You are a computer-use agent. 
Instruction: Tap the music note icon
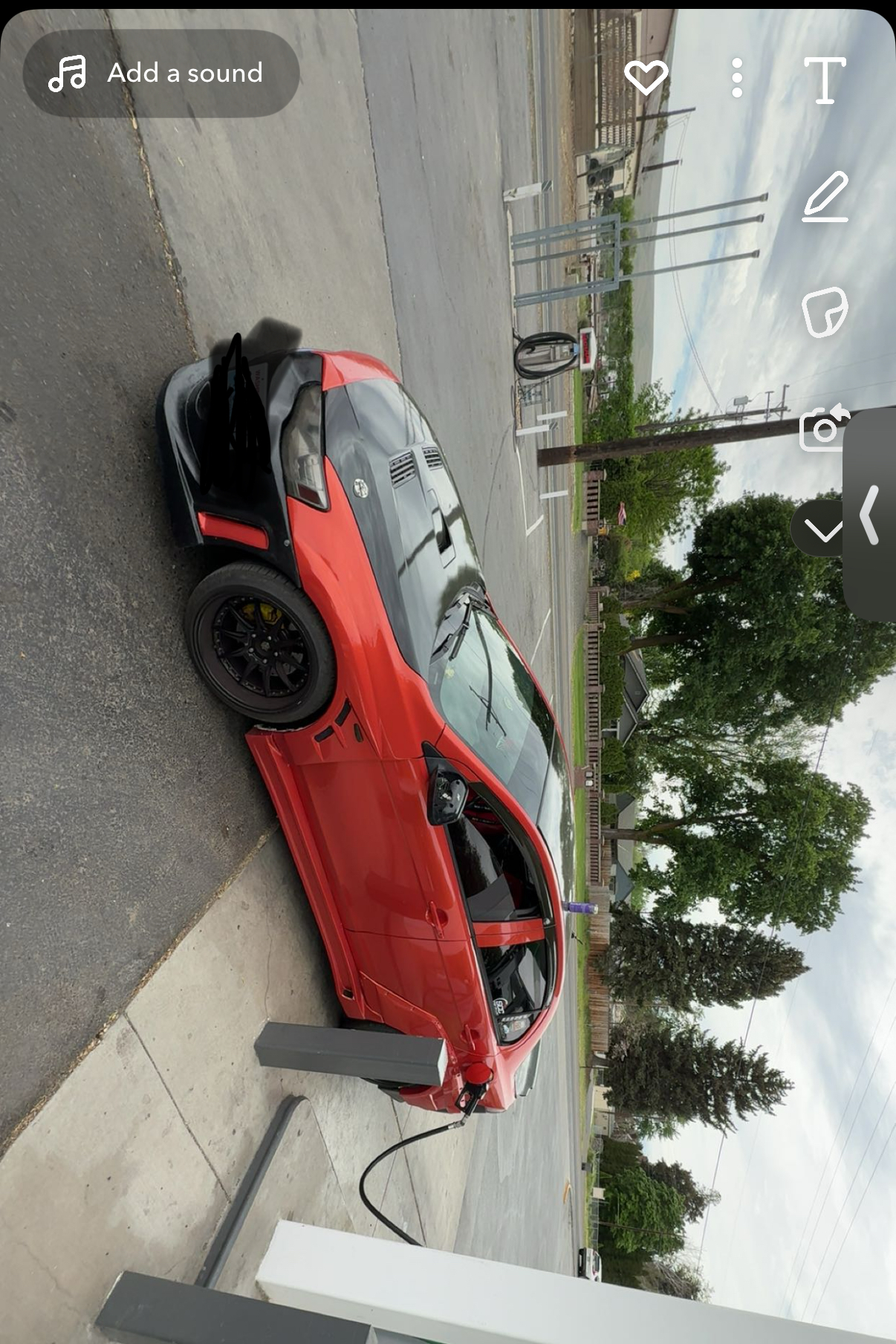70,72
